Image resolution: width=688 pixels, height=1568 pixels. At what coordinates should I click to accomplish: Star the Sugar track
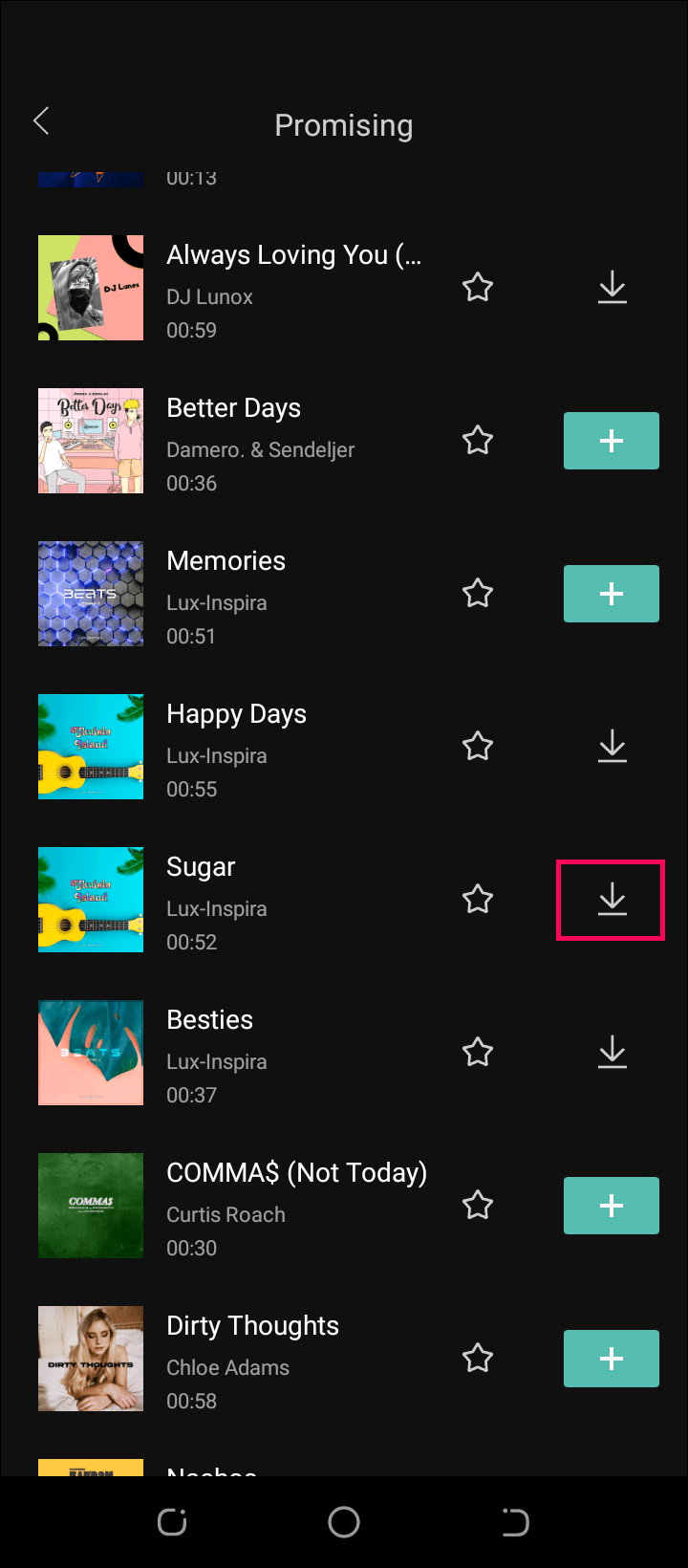pos(478,900)
